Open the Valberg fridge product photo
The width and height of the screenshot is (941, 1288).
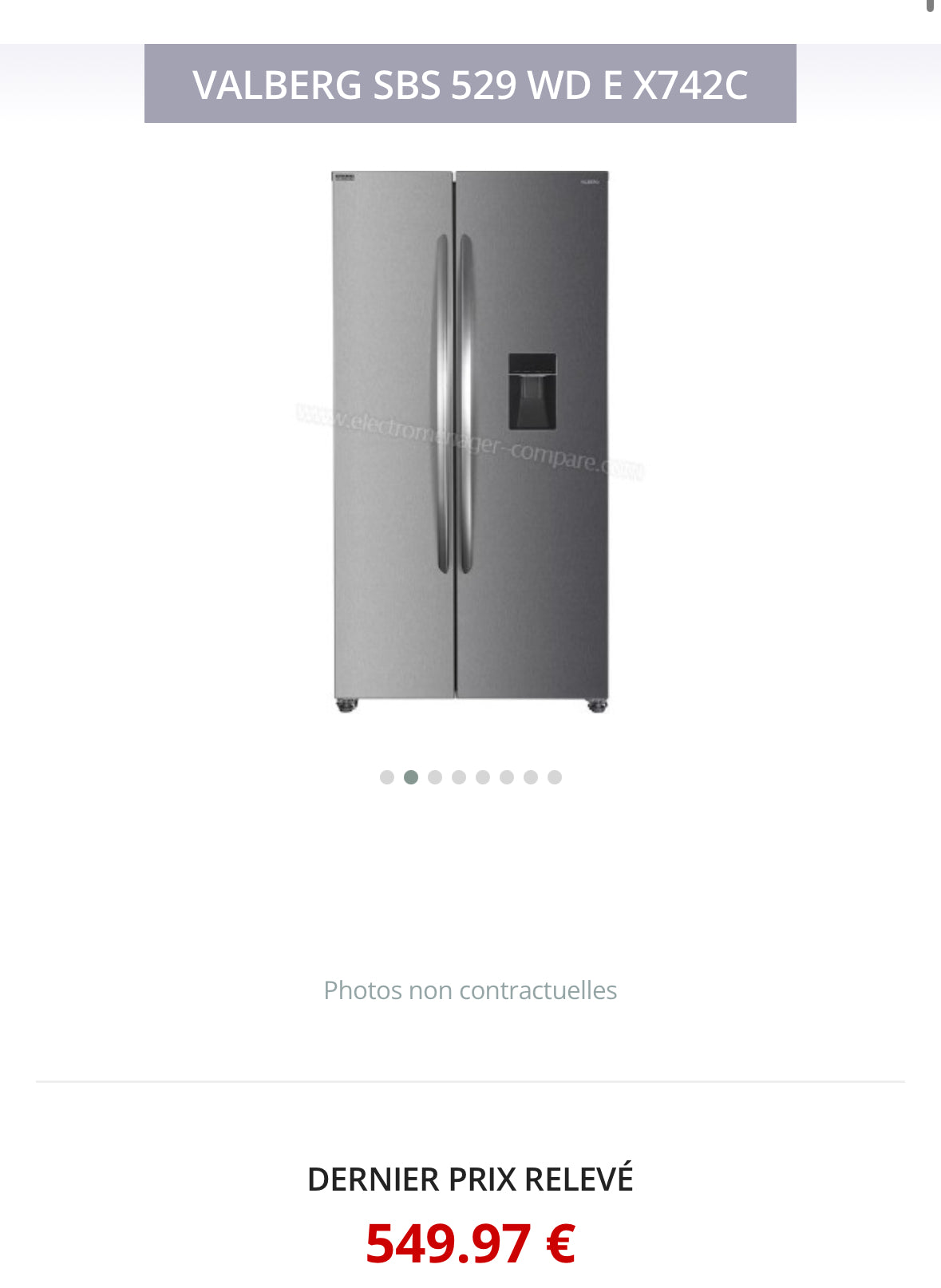point(470,441)
